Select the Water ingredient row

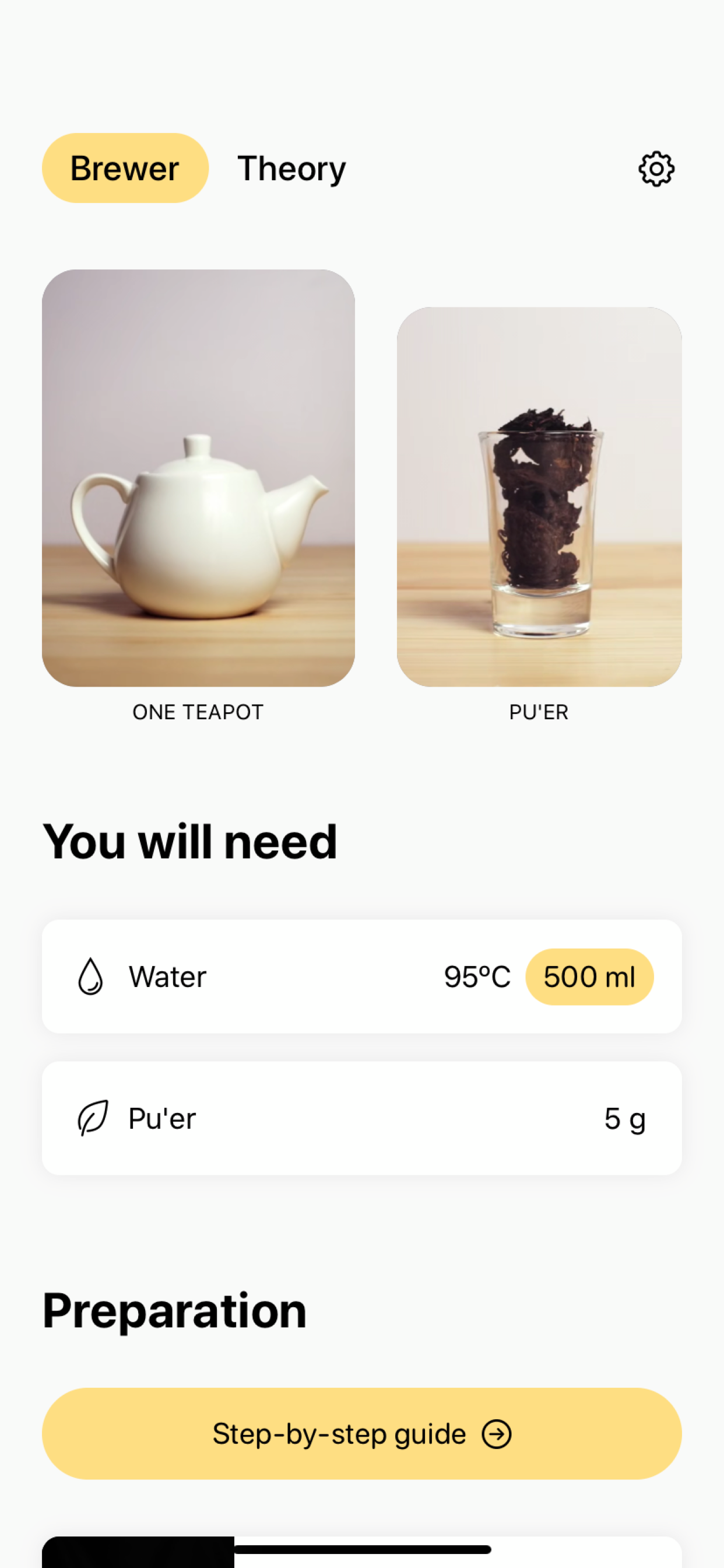pyautogui.click(x=361, y=976)
